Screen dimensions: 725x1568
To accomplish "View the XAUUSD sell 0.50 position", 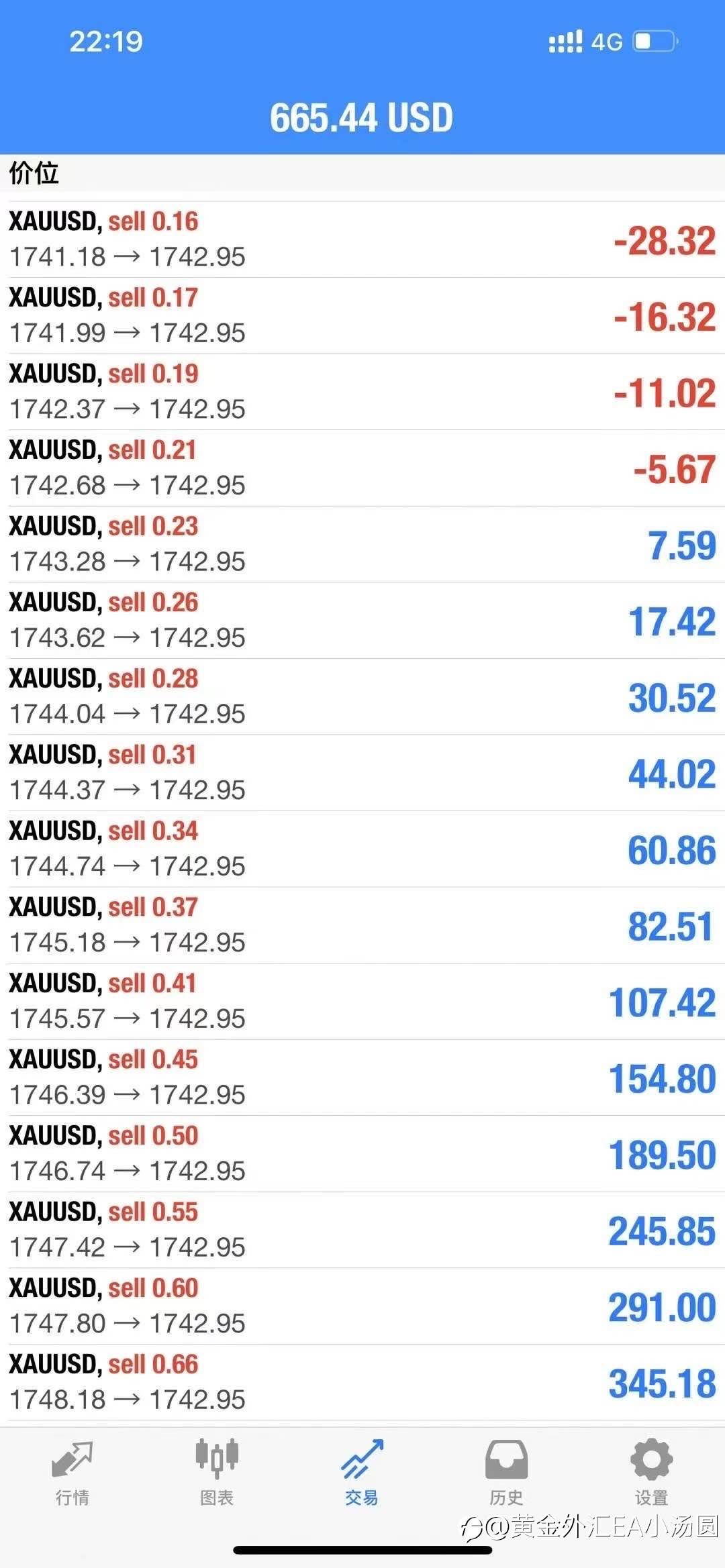I will point(362,1154).
